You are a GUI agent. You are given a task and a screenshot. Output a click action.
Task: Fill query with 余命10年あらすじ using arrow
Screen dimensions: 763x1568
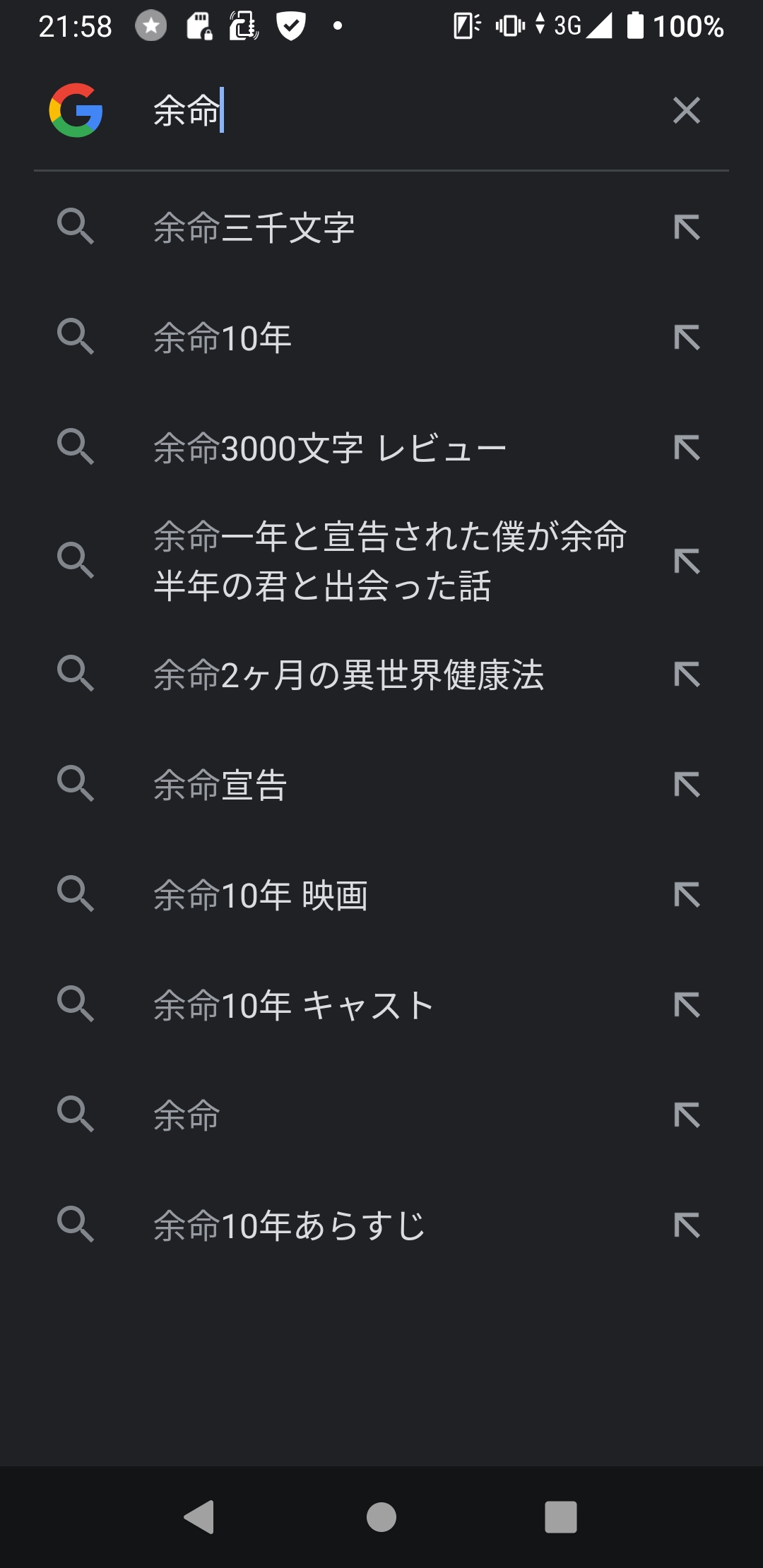687,1225
